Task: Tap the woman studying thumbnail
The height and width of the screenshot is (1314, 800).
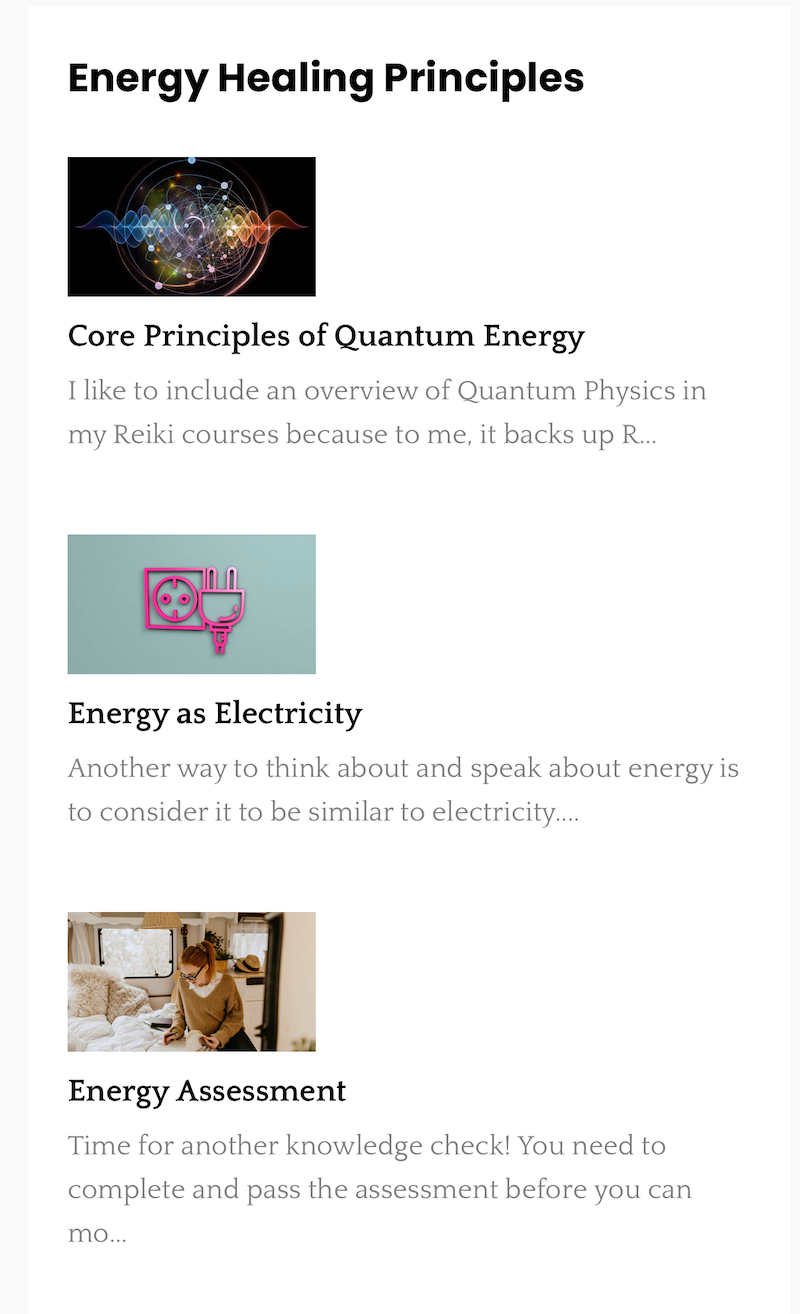Action: 192,981
